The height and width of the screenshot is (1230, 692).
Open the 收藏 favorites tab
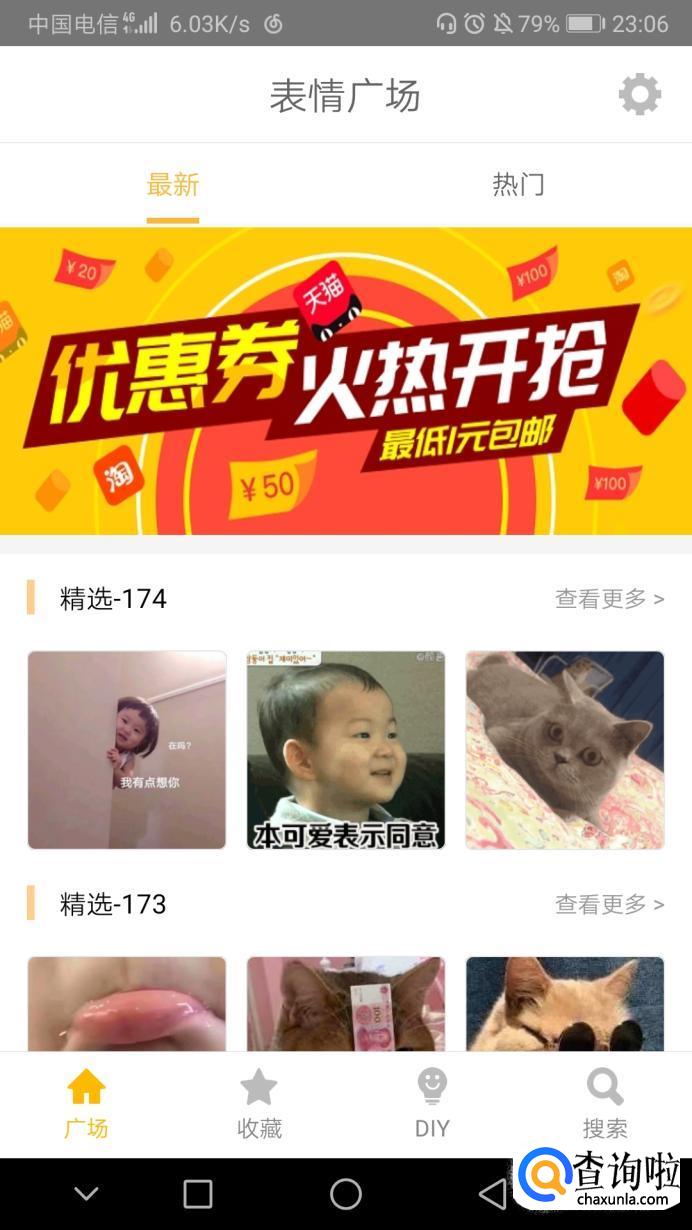point(259,1105)
